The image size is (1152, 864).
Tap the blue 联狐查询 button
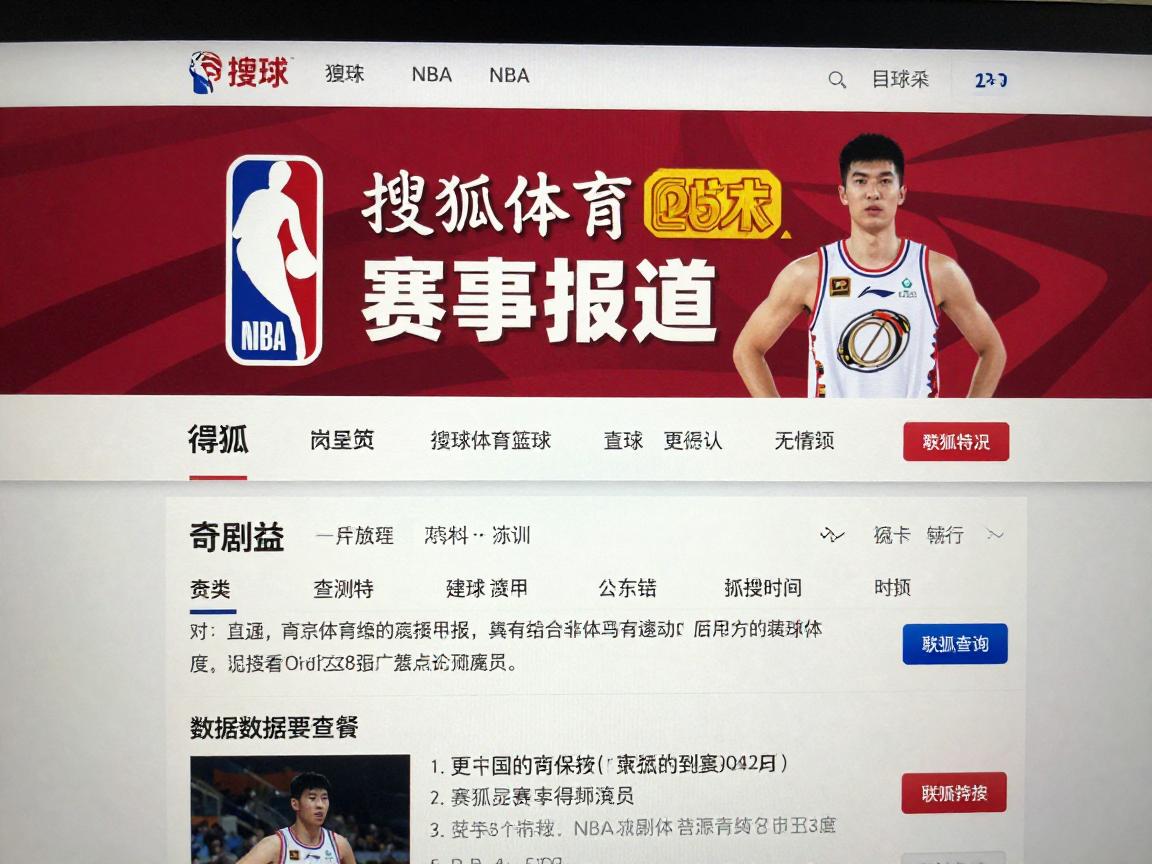tap(954, 644)
